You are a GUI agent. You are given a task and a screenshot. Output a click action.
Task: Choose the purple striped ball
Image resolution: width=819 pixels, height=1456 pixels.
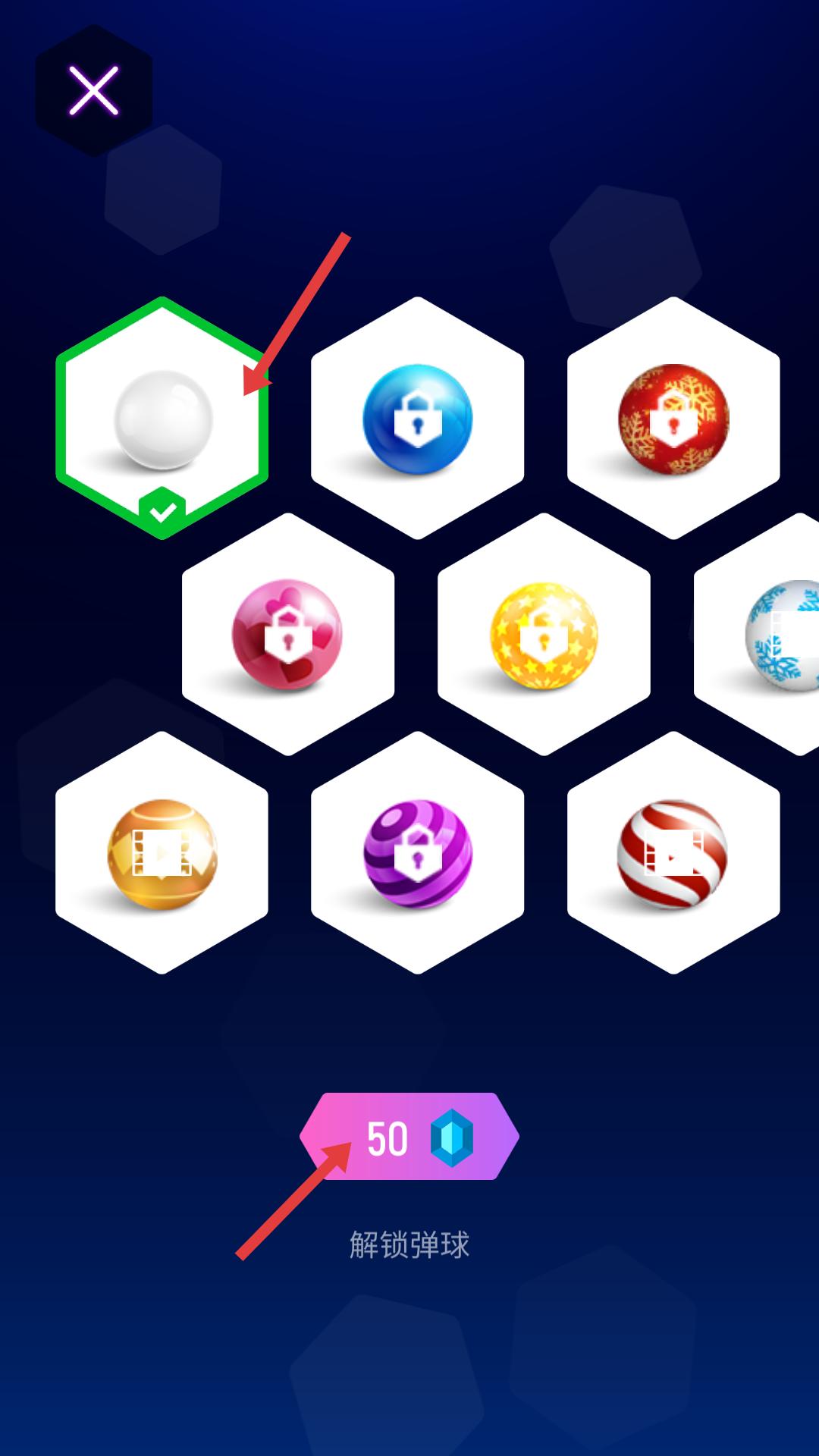coord(417,853)
